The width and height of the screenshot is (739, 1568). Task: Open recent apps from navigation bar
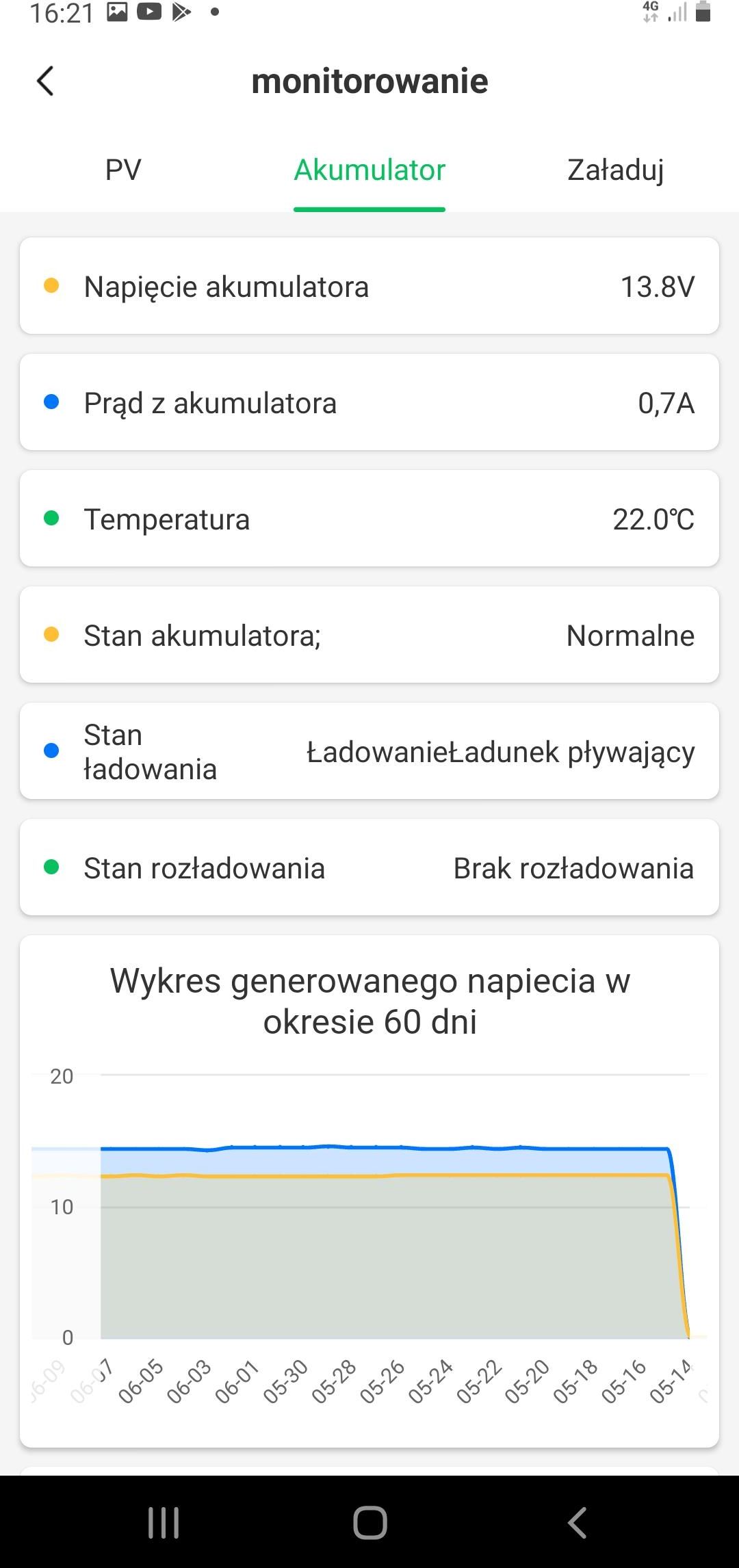pos(164,1523)
